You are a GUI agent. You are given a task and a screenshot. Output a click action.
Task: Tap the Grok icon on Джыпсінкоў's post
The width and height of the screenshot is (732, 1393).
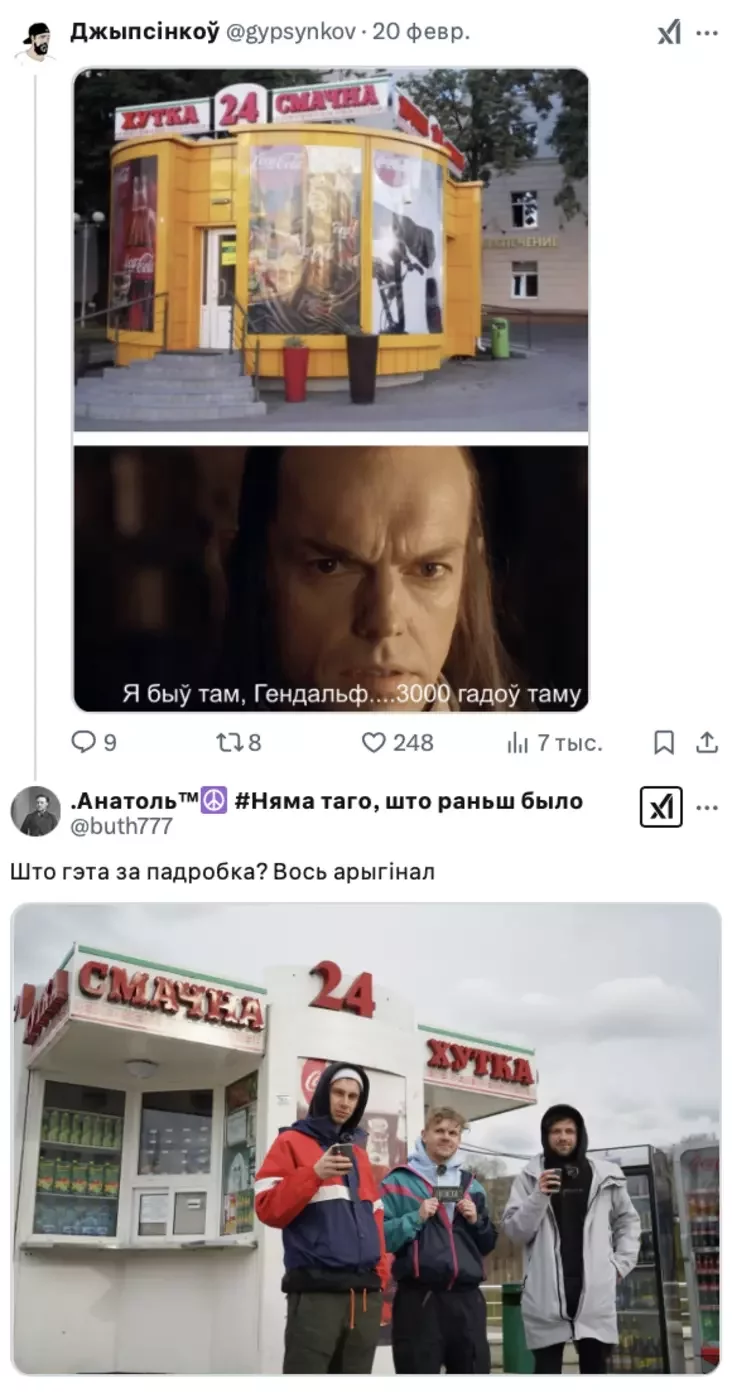pos(668,32)
